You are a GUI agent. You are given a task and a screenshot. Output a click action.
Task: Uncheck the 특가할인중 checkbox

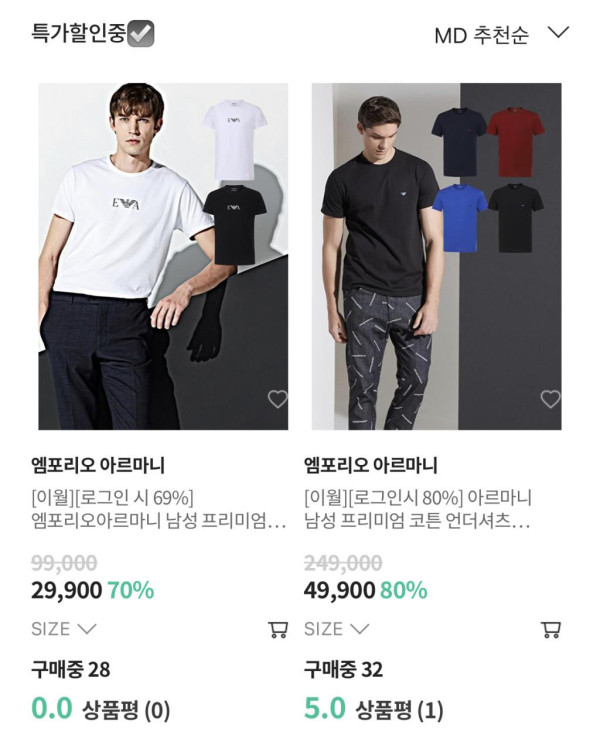[141, 33]
